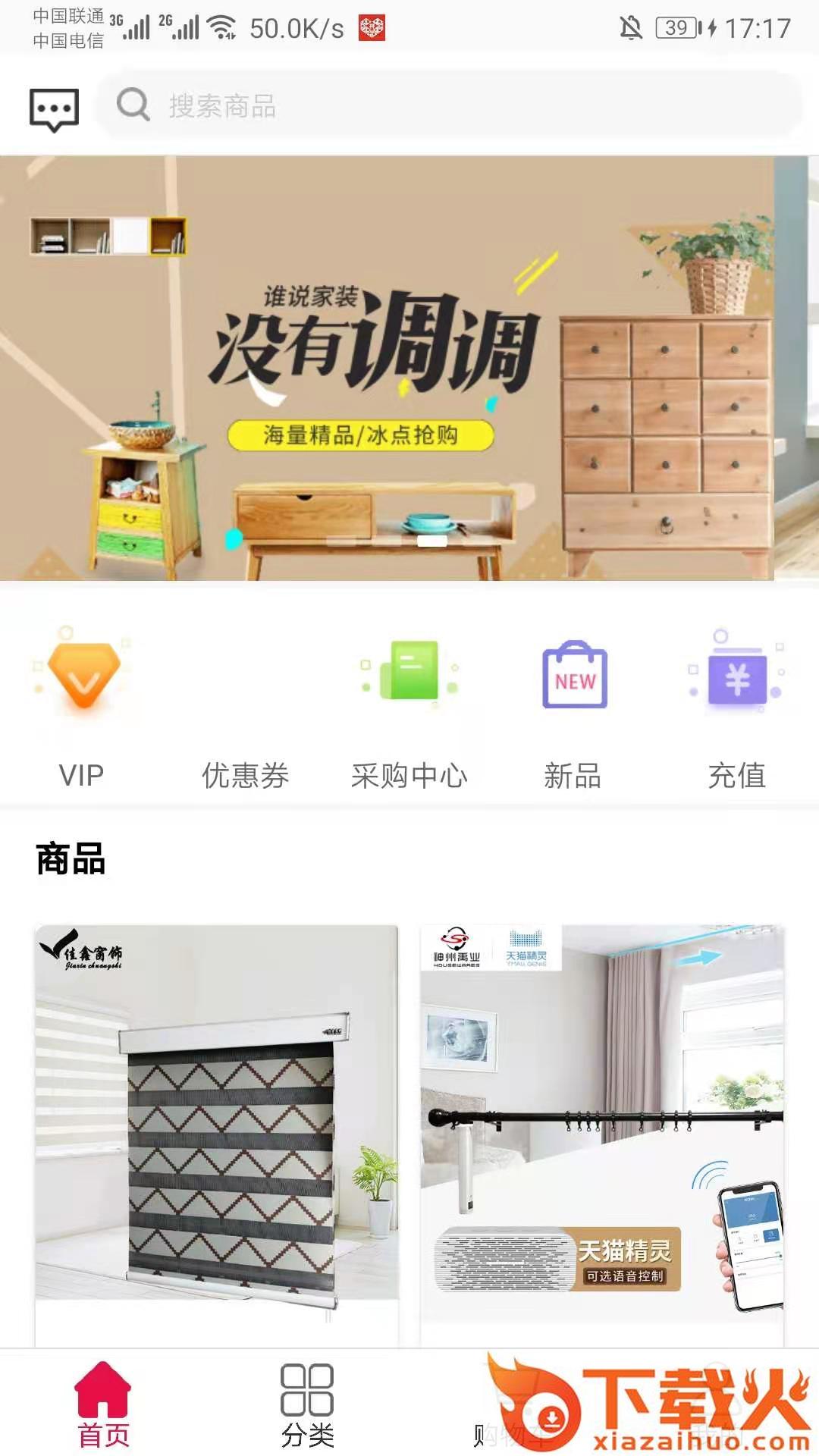Viewport: 819px width, 1456px height.
Task: Open the 没有调调 furniture promo banner
Action: click(x=409, y=369)
